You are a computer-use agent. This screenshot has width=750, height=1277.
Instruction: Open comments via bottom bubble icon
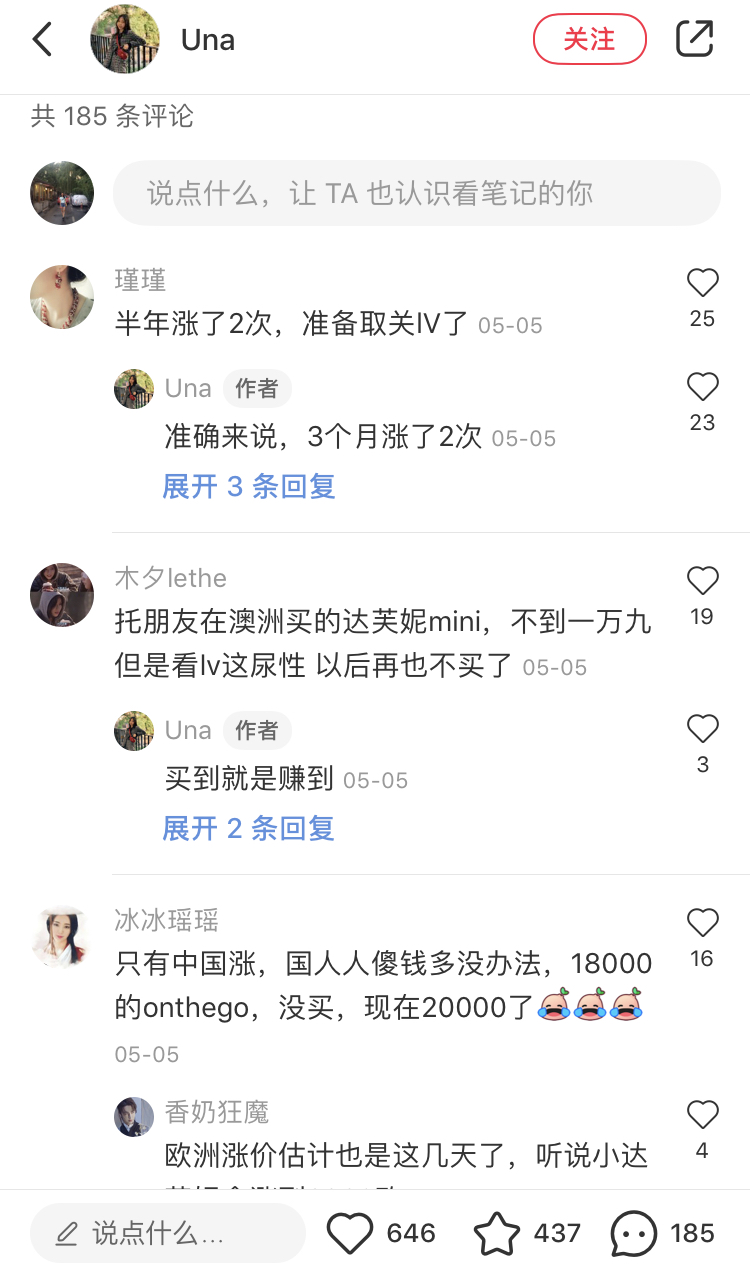click(x=635, y=1233)
